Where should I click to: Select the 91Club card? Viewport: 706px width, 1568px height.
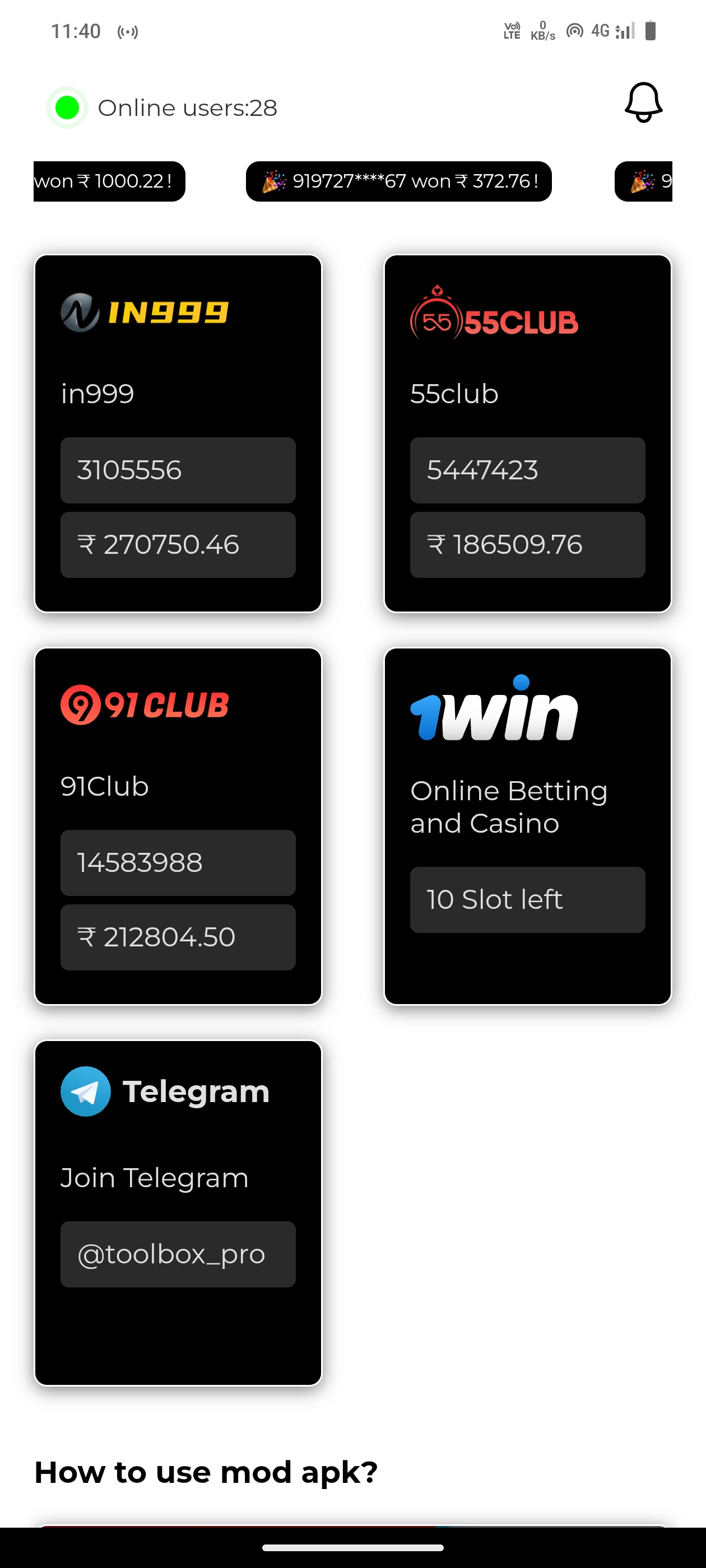[x=178, y=825]
